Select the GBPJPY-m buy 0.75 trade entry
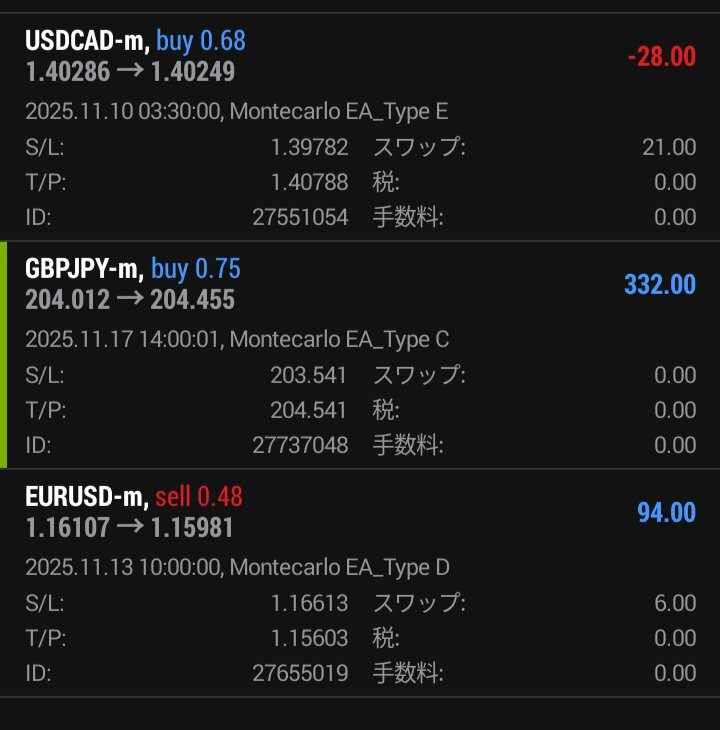The height and width of the screenshot is (730, 720). click(x=360, y=284)
